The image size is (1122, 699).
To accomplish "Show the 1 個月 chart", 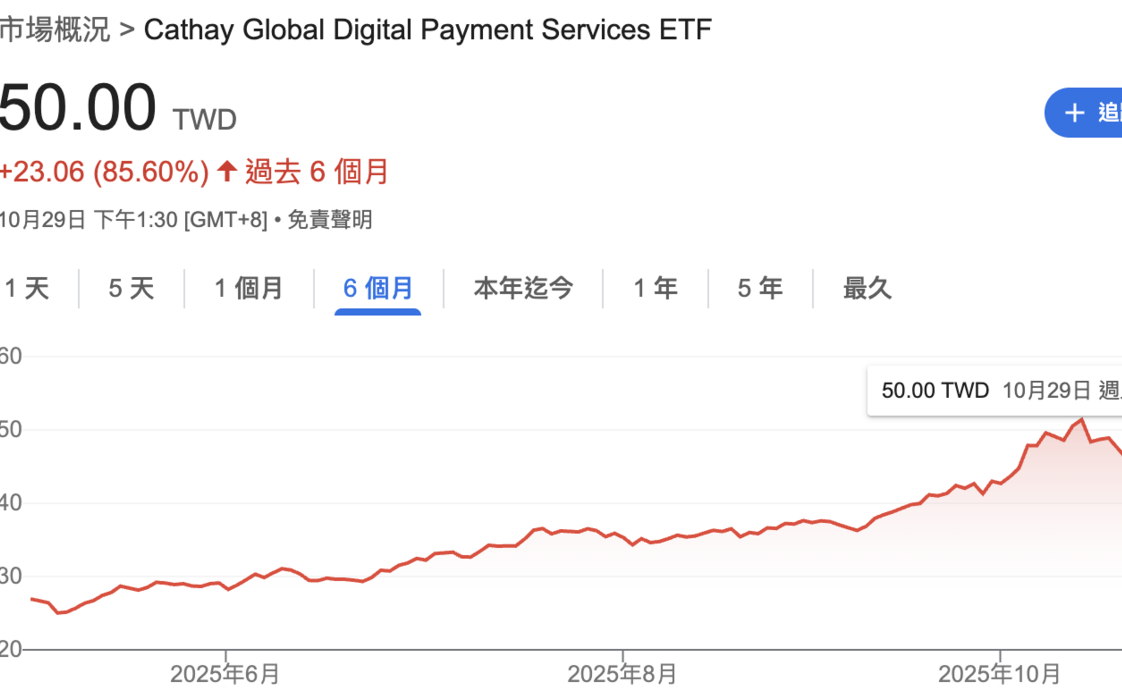I will click(248, 289).
